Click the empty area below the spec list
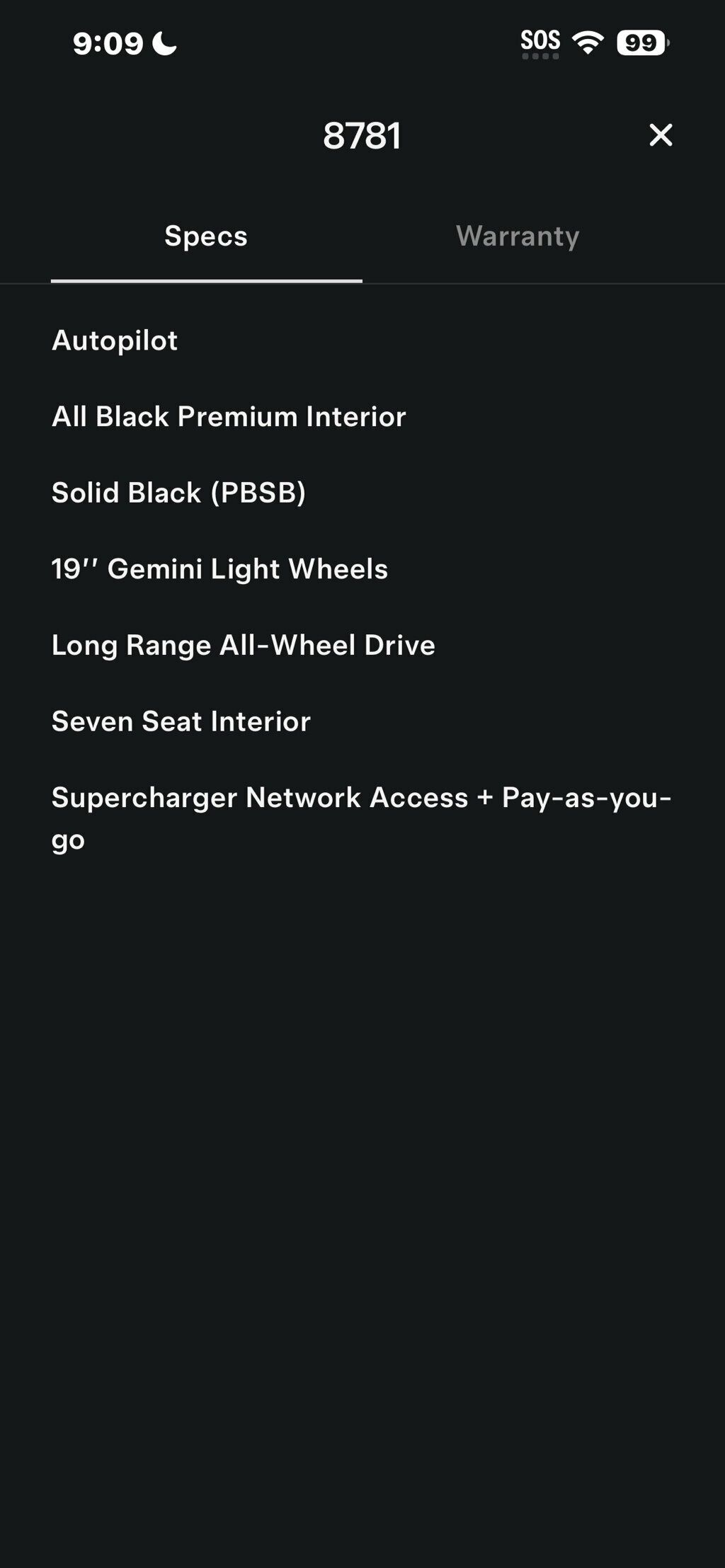 click(362, 1133)
